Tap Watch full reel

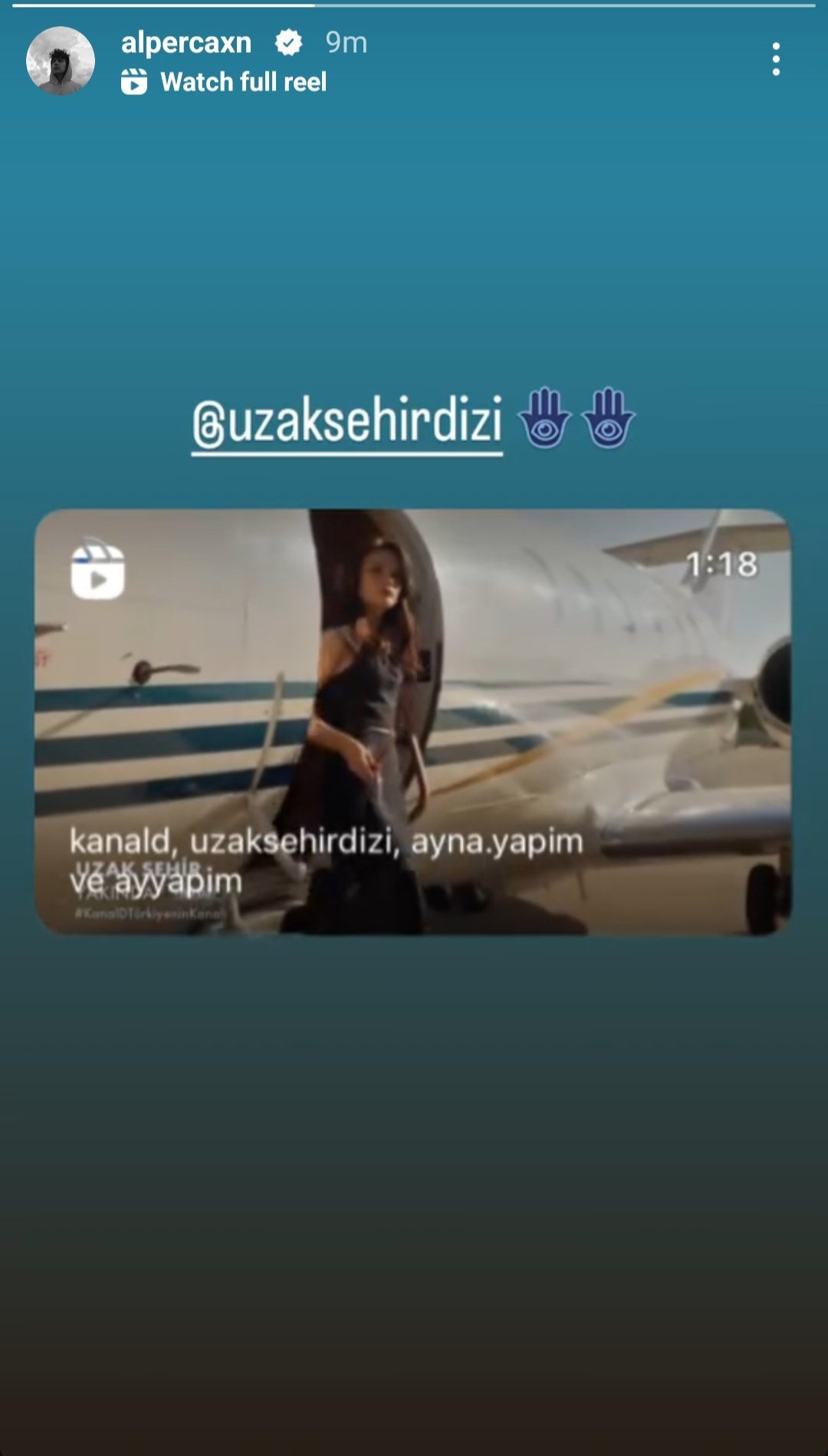point(225,82)
